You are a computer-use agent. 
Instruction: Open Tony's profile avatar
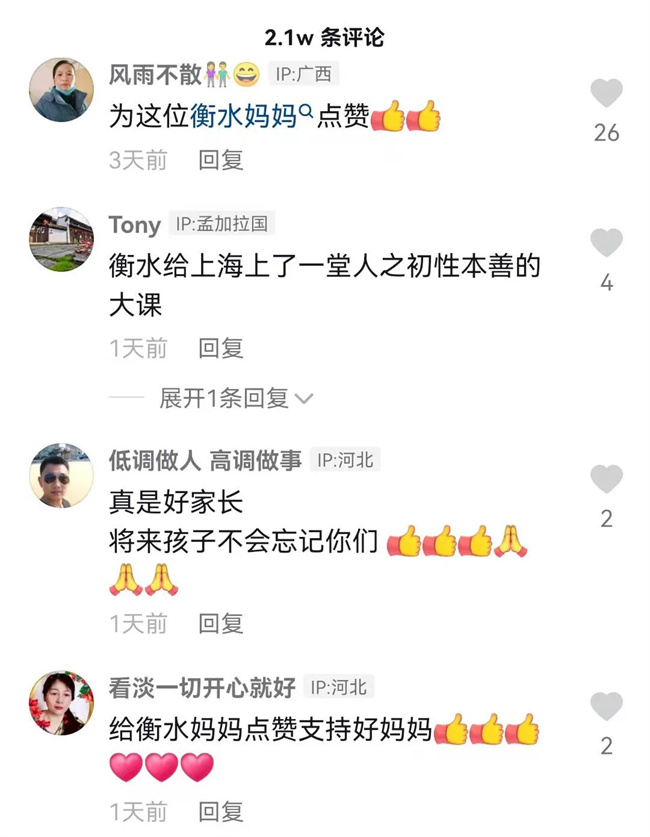click(61, 240)
